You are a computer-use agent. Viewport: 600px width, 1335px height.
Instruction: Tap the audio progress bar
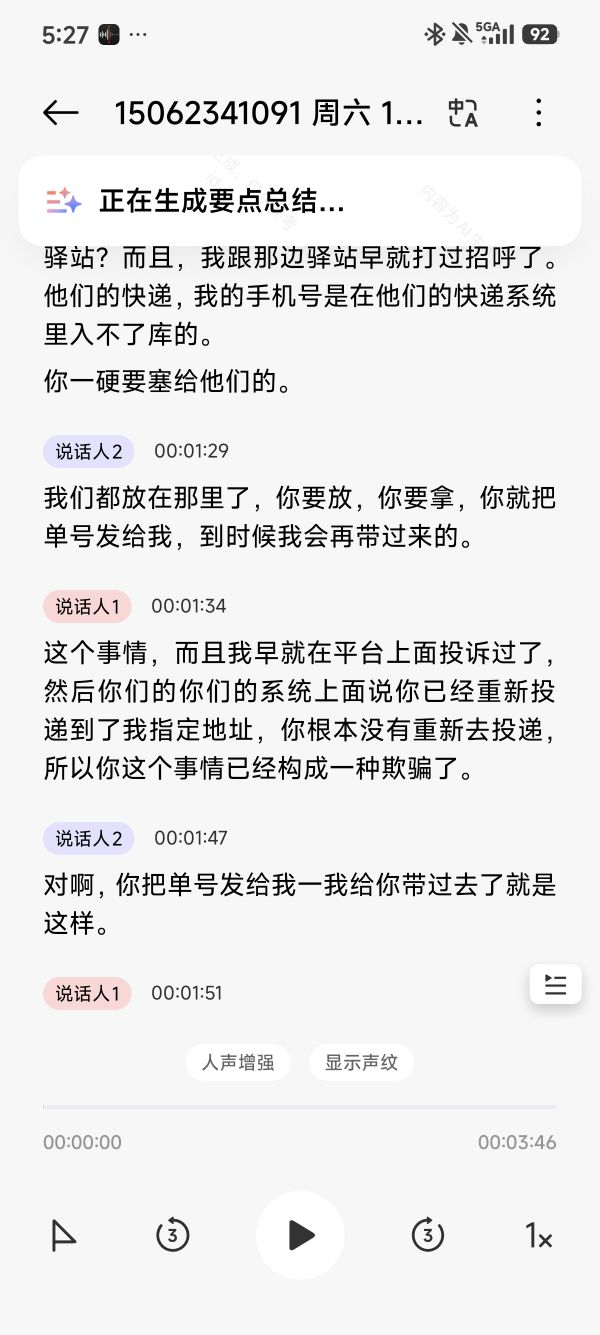pos(300,1107)
